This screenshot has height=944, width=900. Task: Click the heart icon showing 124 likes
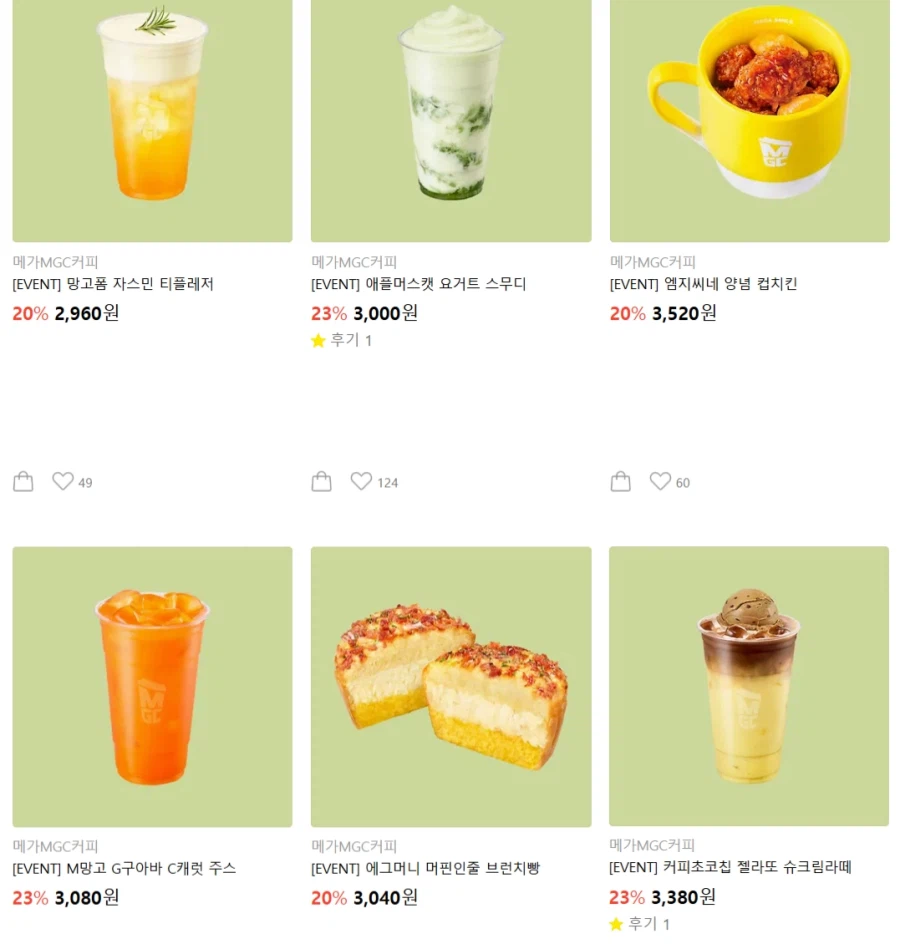click(x=360, y=481)
